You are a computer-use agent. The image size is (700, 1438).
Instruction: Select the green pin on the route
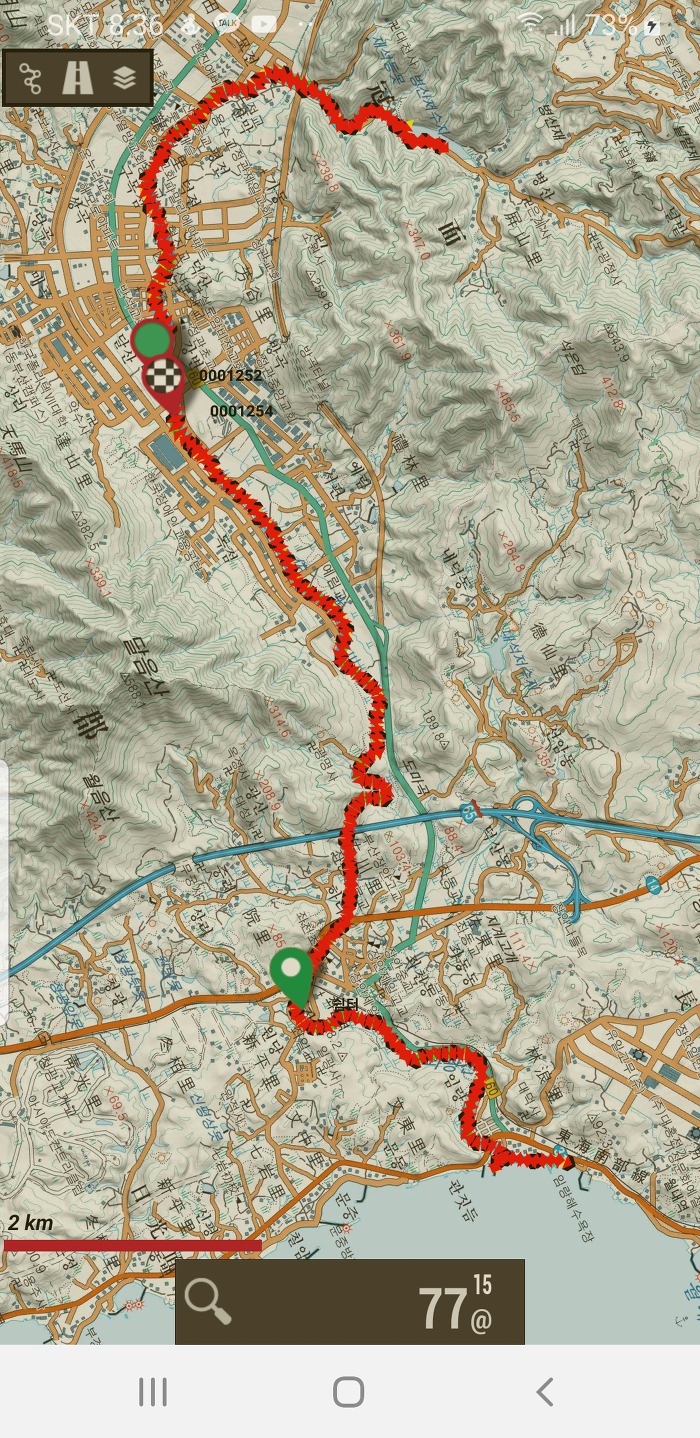coord(291,973)
